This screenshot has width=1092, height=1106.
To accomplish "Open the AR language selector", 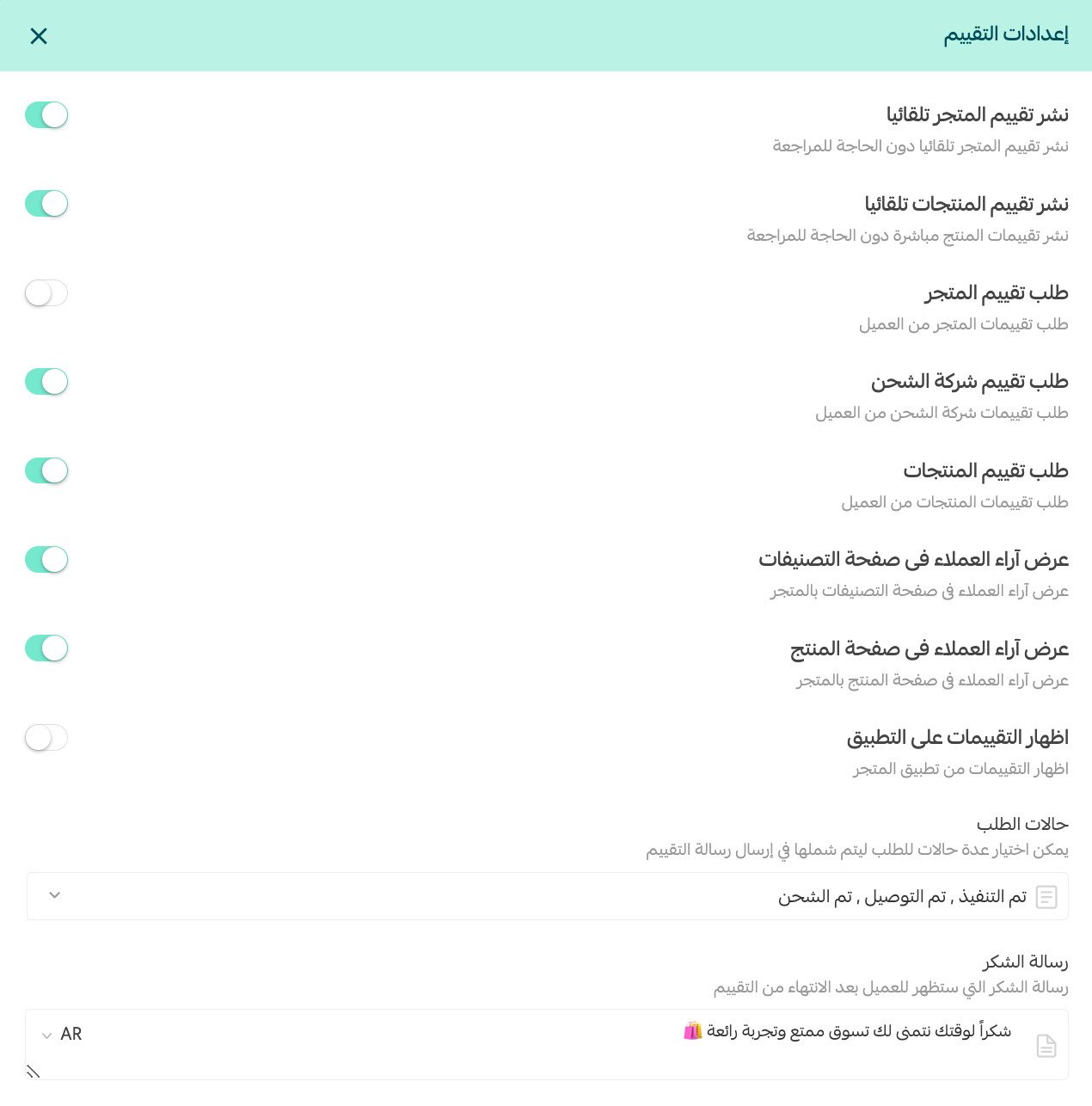I will (x=61, y=1035).
